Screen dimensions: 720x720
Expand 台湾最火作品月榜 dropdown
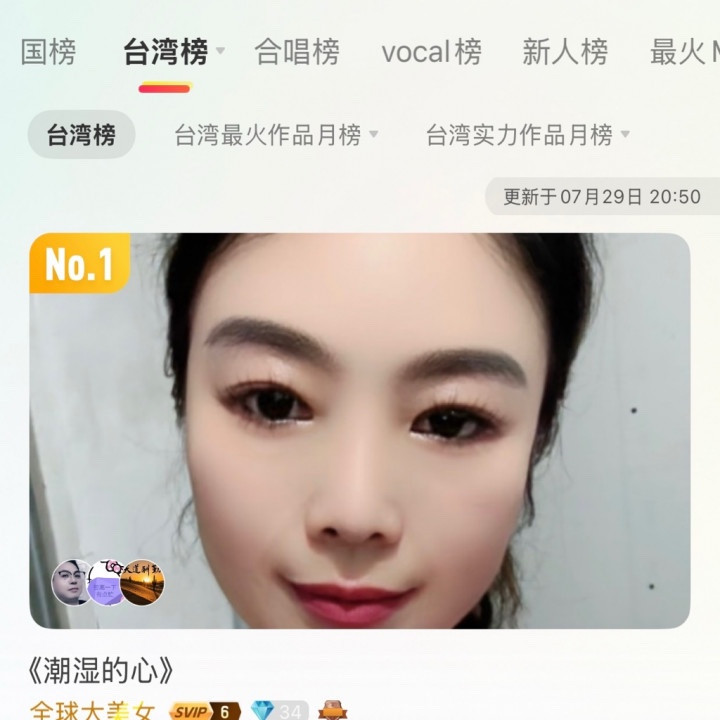(x=276, y=135)
